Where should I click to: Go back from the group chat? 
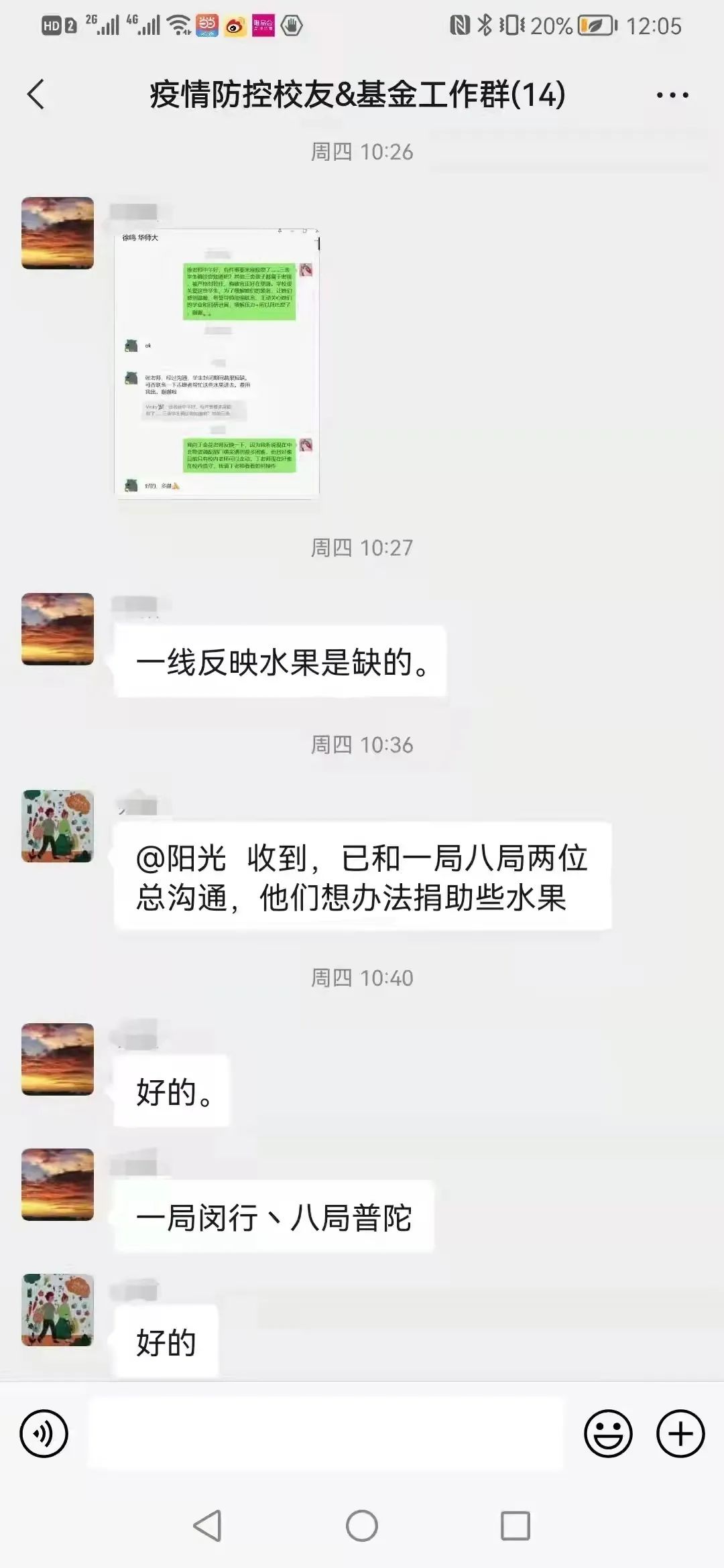[x=36, y=94]
